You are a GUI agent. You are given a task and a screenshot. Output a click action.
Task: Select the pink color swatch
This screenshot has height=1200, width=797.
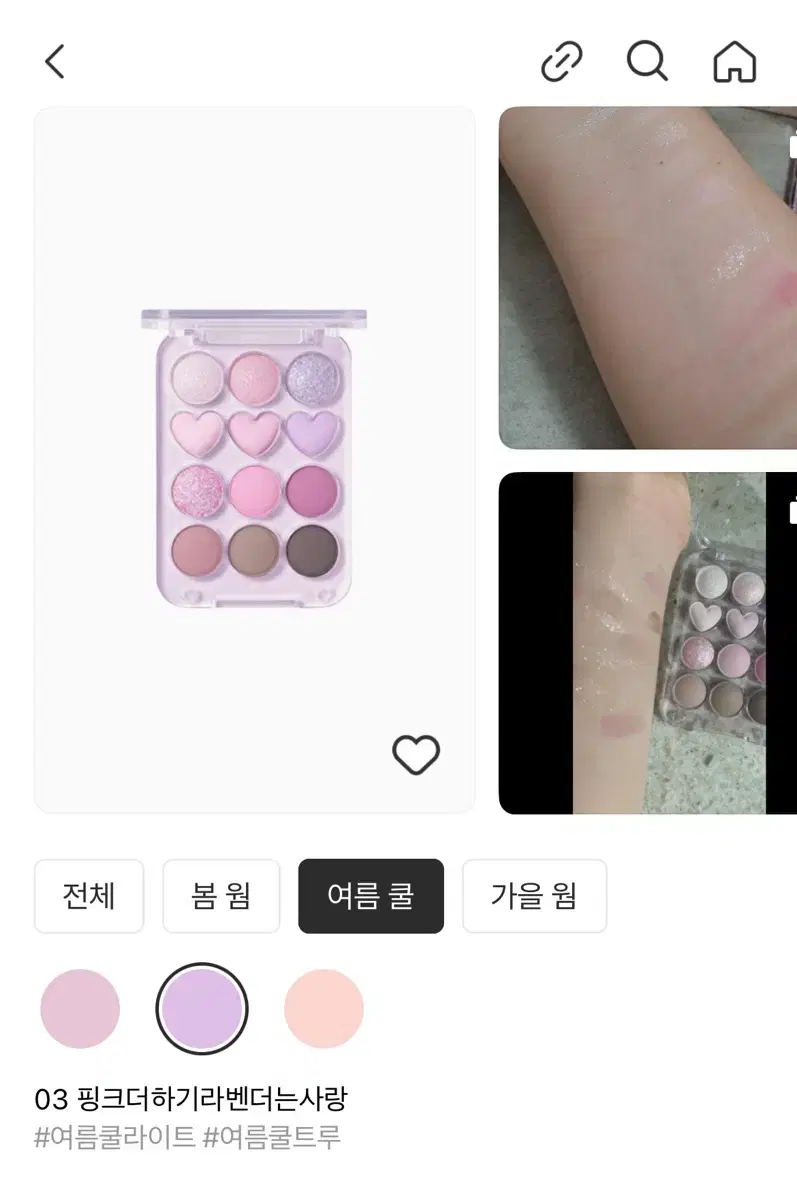coord(80,1008)
